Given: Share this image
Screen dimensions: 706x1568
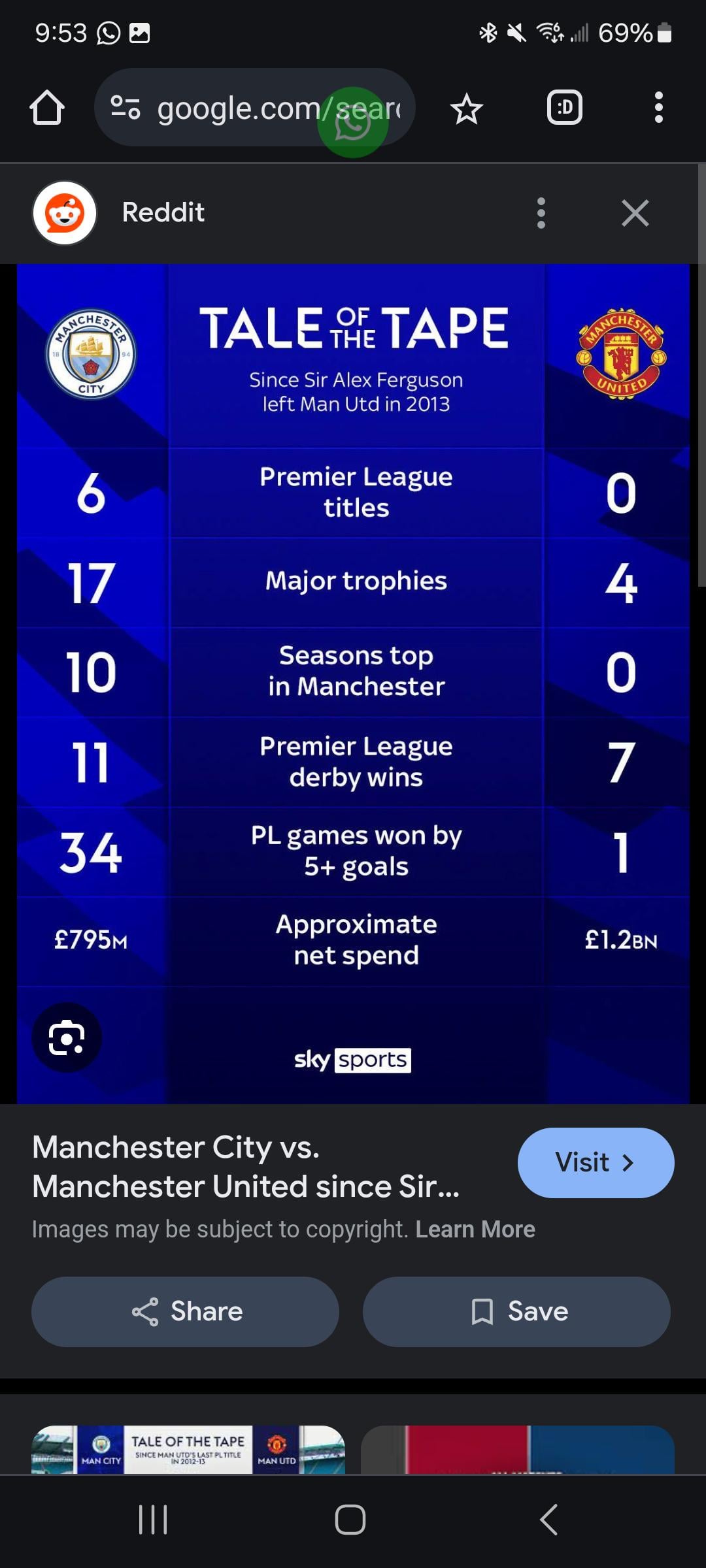Looking at the screenshot, I should tap(185, 1311).
